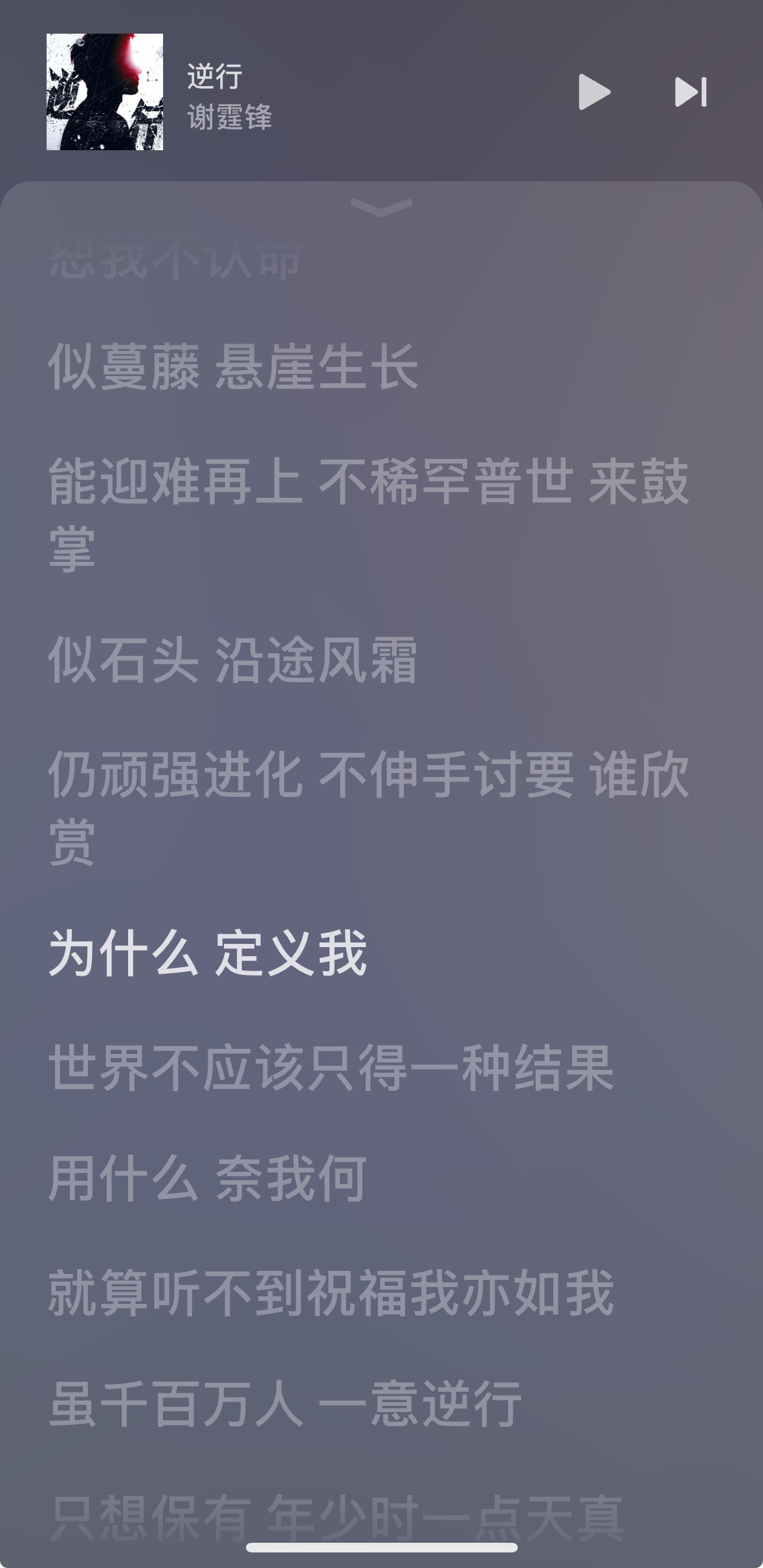Jump to the lyric 虽千百万人 一意逆行

point(285,1404)
